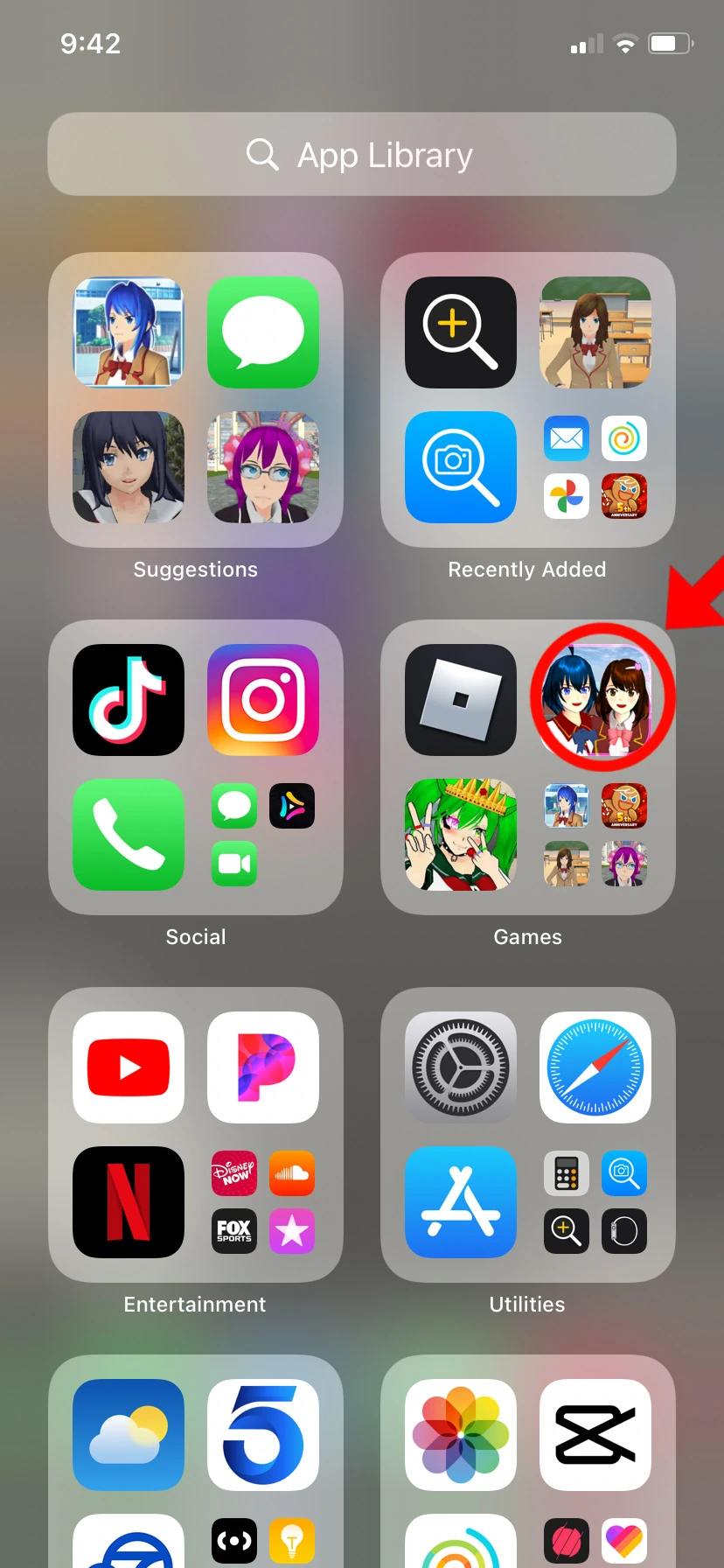Open the App Store

(x=461, y=1202)
